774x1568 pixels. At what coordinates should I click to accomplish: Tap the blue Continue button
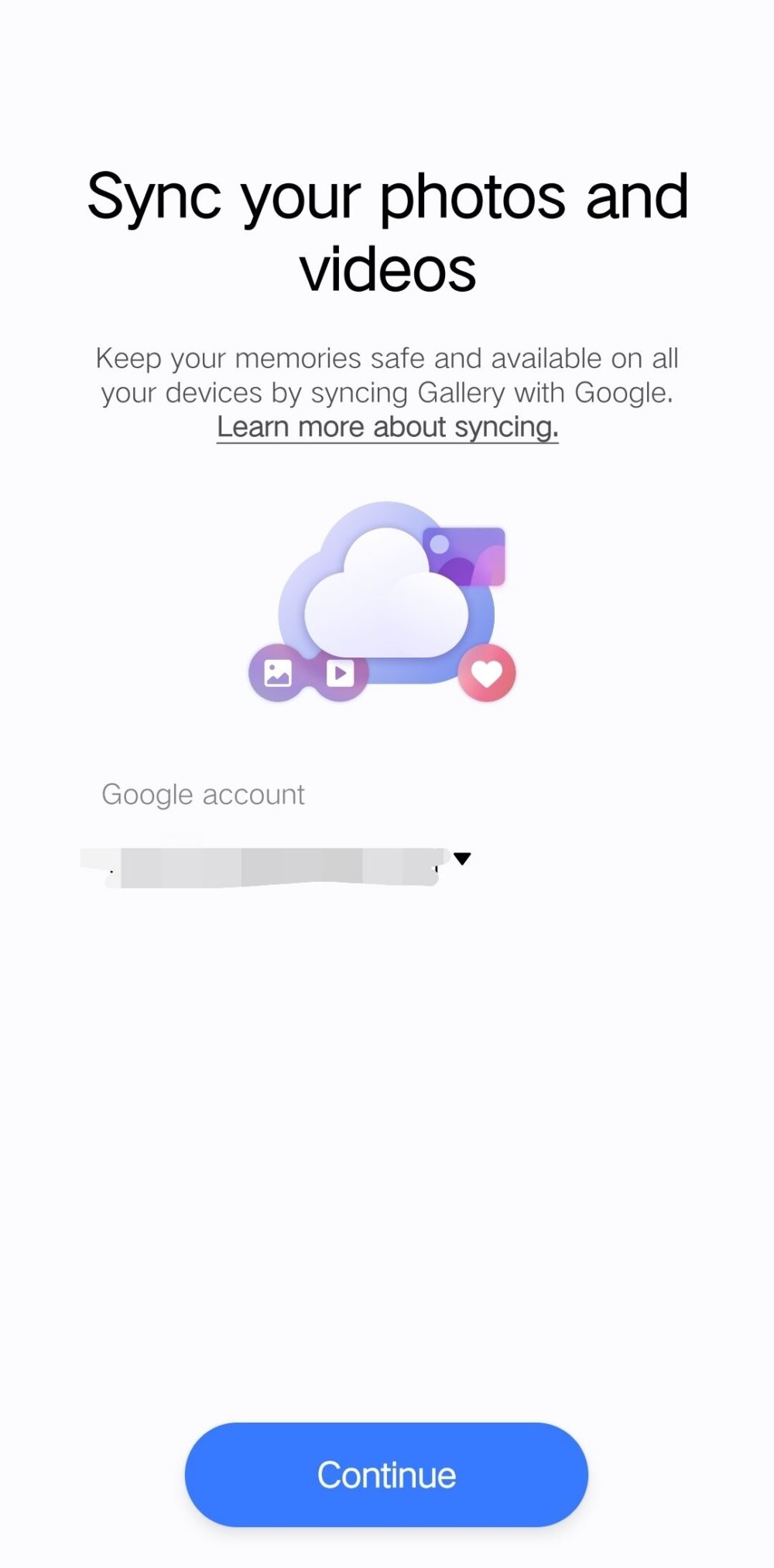pyautogui.click(x=386, y=1474)
